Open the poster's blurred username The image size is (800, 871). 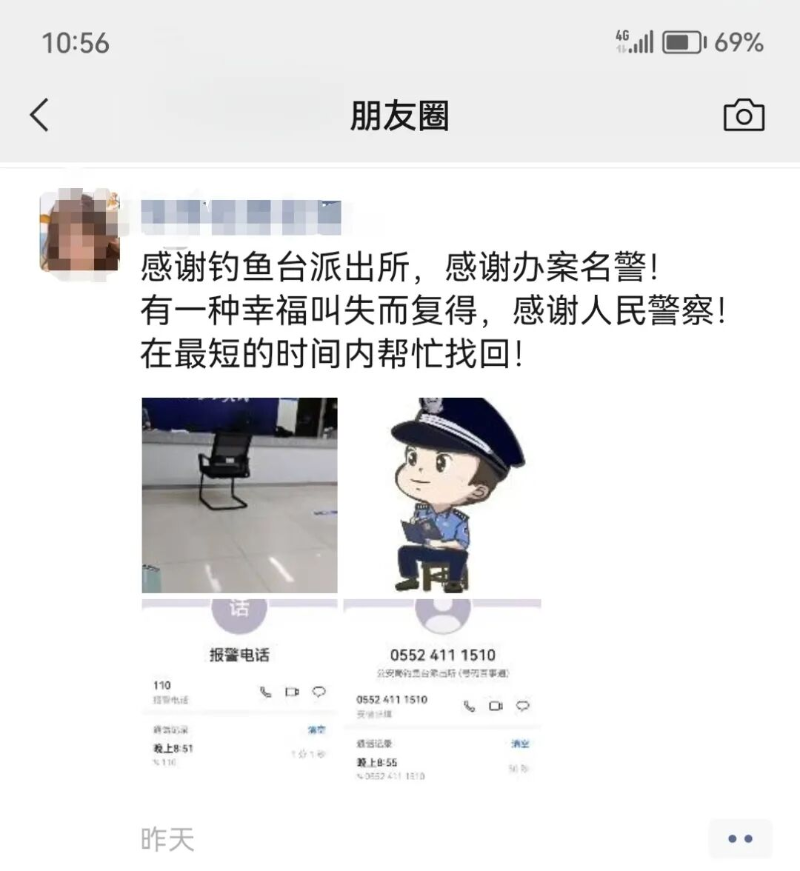240,213
